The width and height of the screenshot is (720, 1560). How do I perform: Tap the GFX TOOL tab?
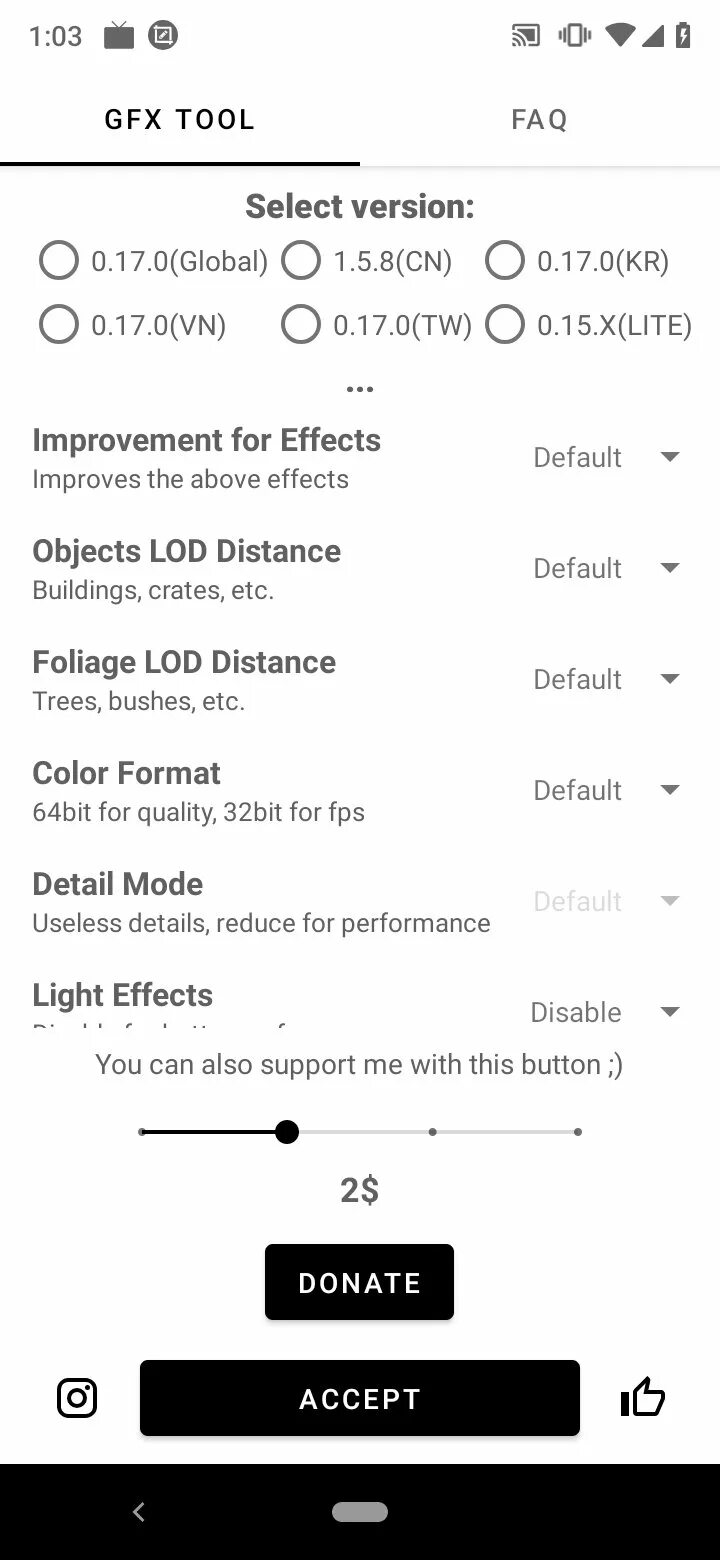[180, 120]
